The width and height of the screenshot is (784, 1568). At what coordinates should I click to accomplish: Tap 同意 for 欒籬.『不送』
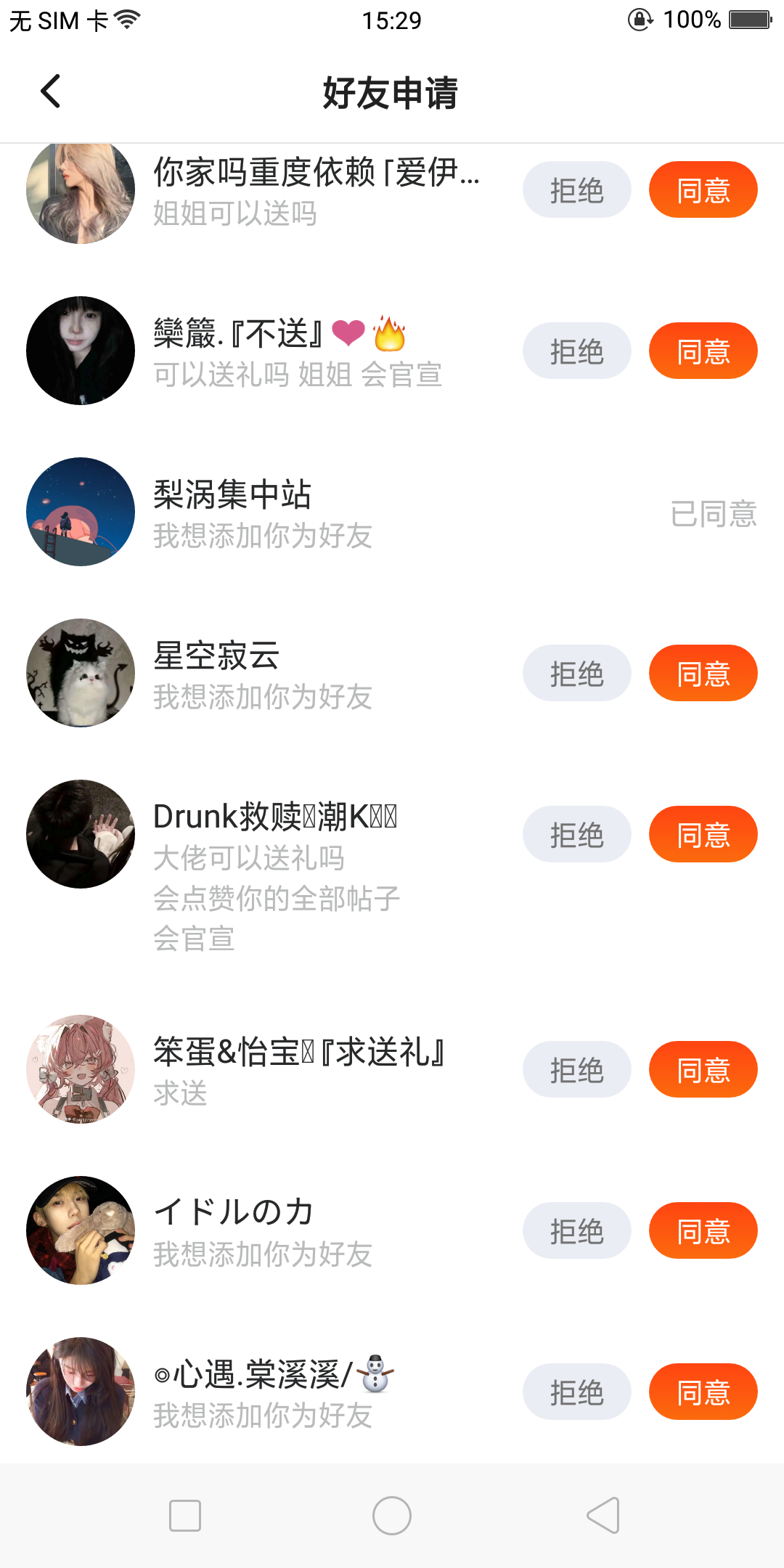[x=703, y=351]
